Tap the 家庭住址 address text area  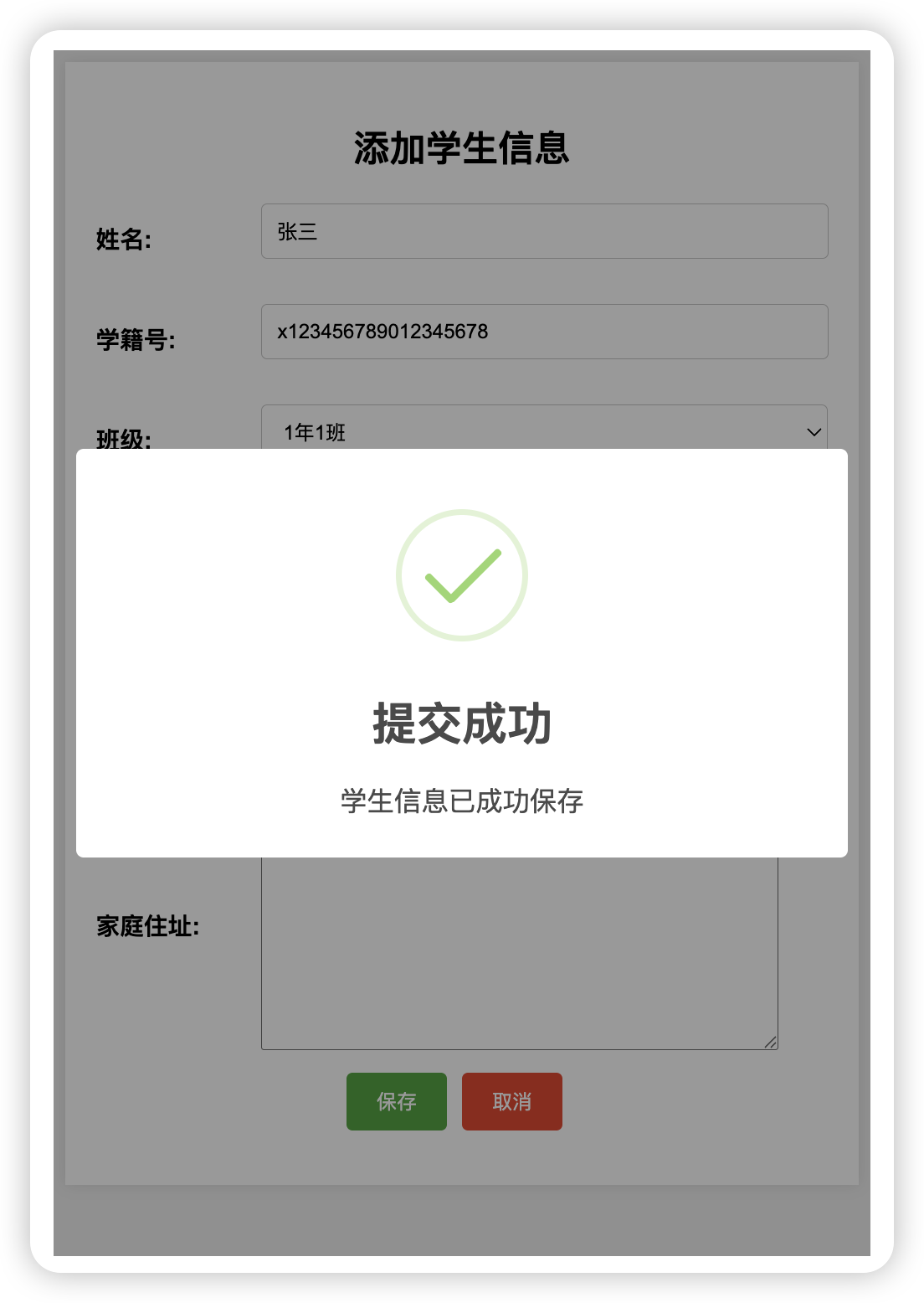(519, 953)
